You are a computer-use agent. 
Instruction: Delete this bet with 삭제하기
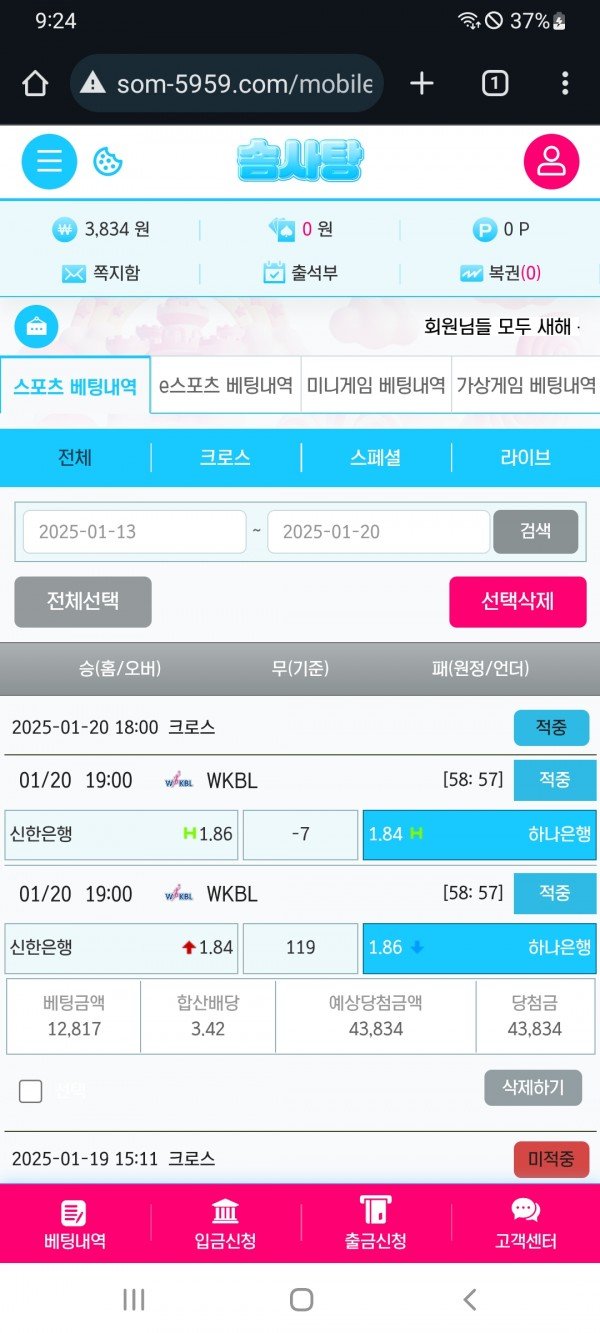[533, 1088]
